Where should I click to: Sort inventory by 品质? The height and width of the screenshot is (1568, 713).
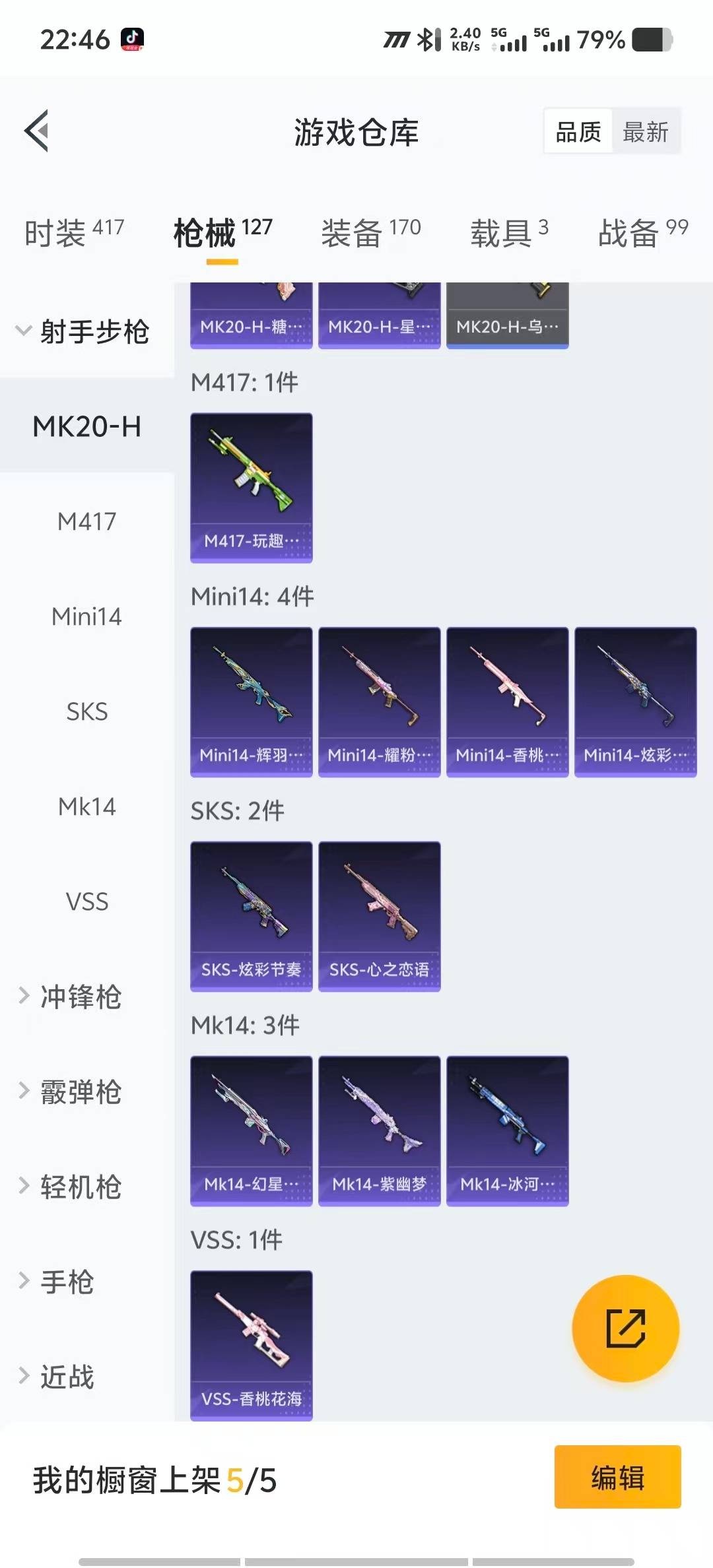point(576,131)
